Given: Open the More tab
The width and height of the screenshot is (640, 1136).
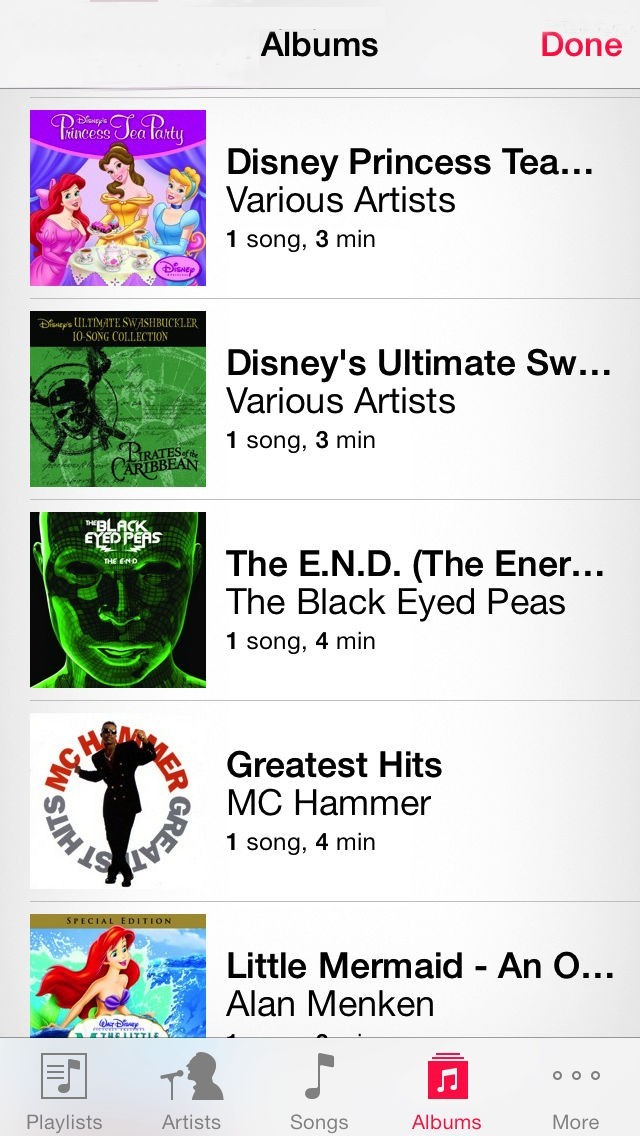Looking at the screenshot, I should [x=576, y=1090].
